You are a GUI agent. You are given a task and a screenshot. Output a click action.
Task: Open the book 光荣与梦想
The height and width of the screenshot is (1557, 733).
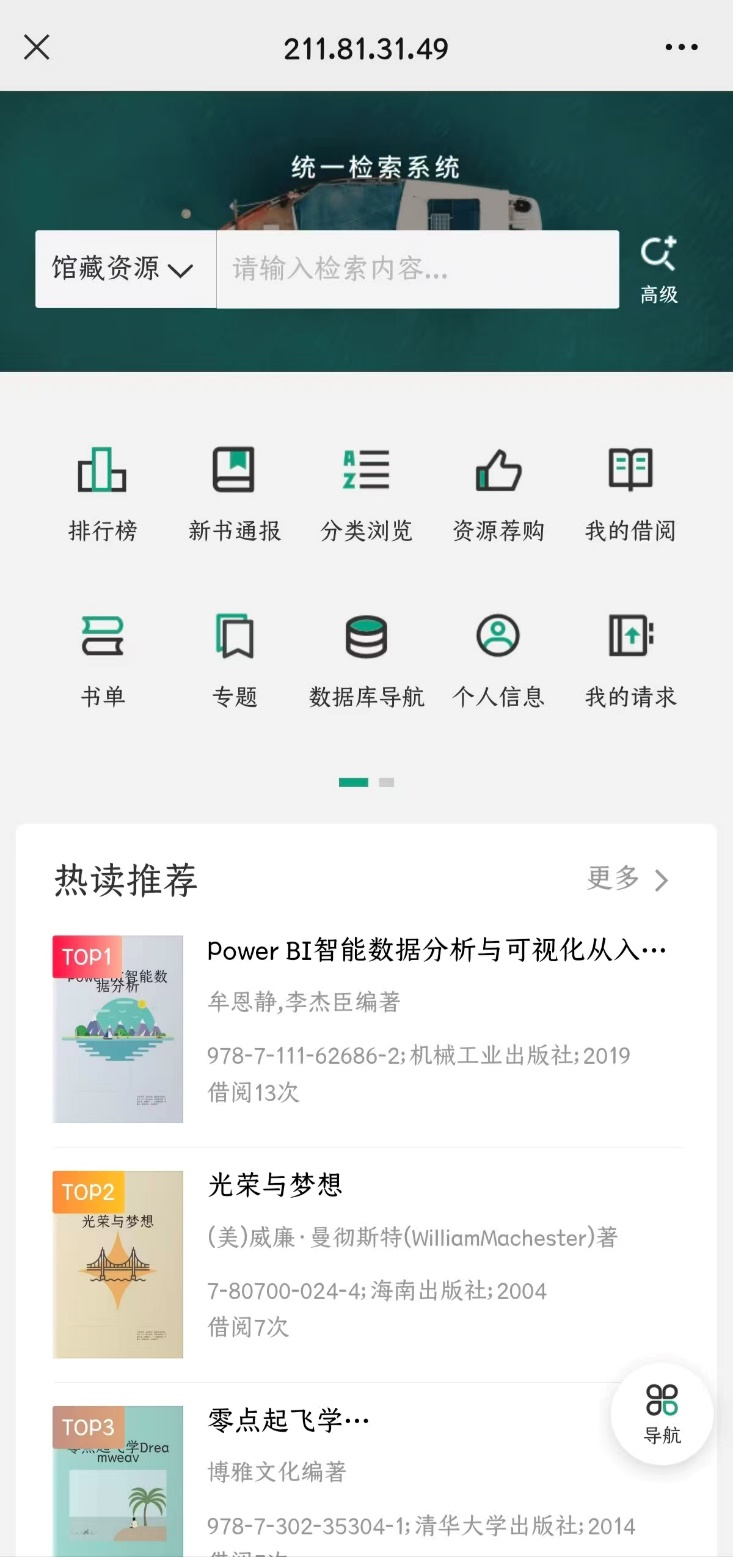point(275,1186)
